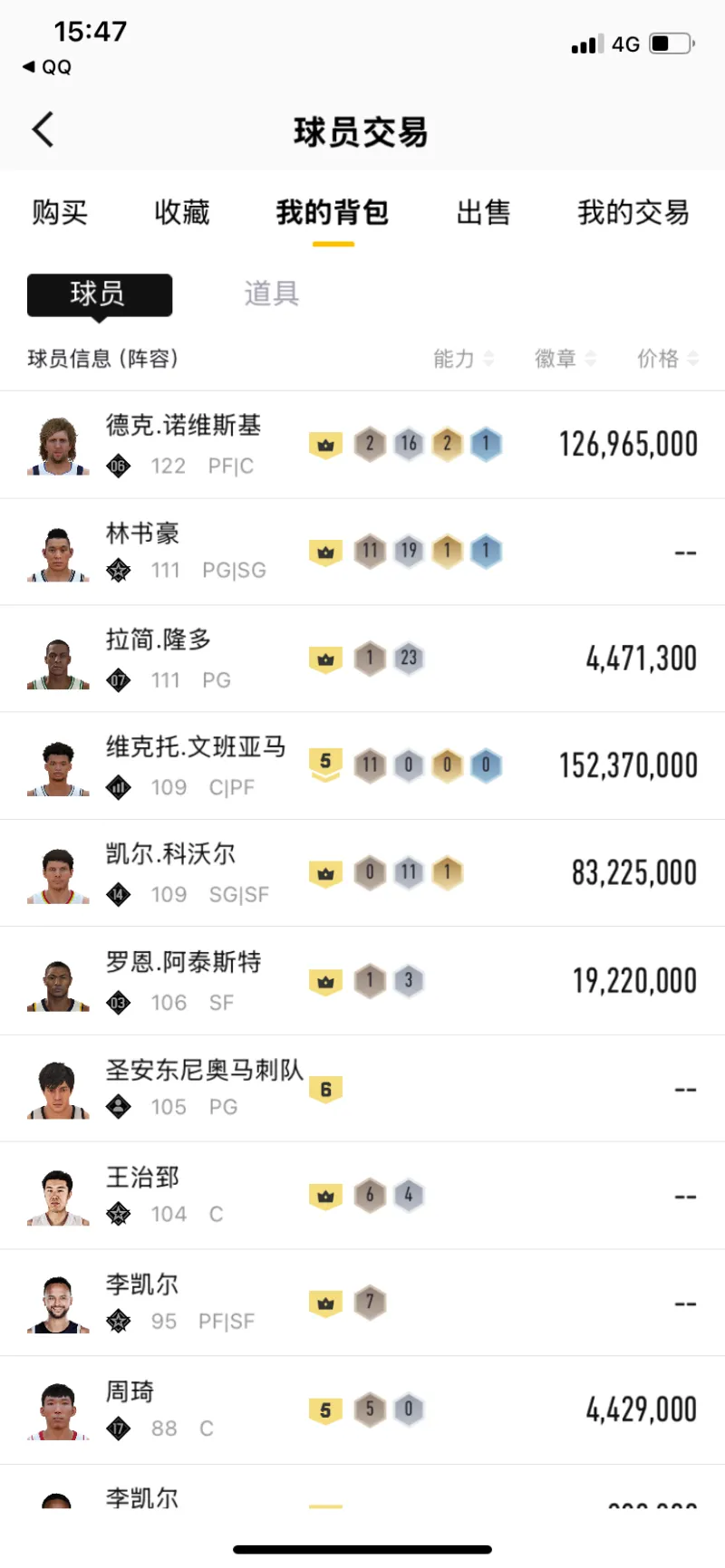Viewport: 725px width, 1568px height.
Task: Open 凯尔.科沃尔 player row
Action: click(x=362, y=873)
